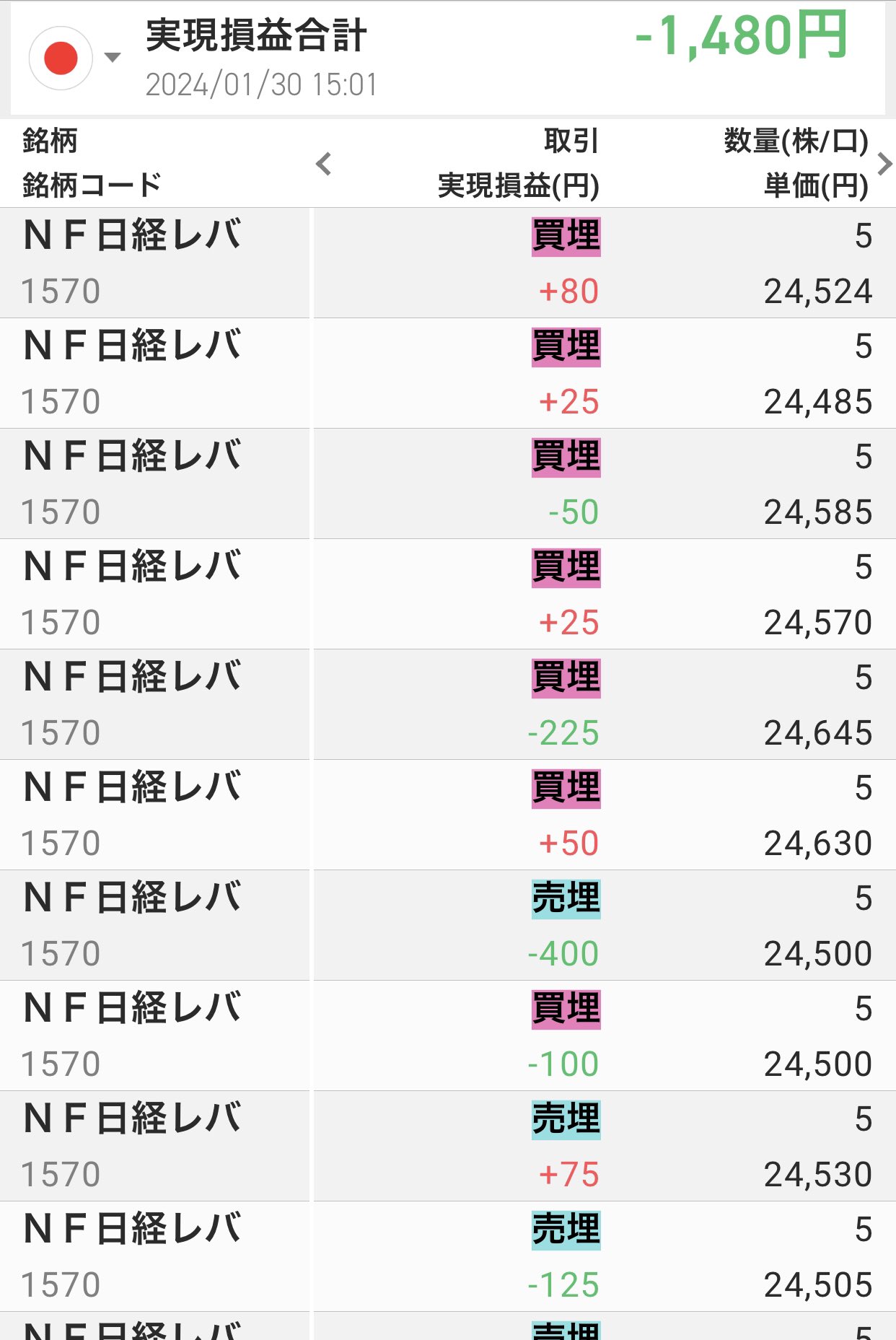Open the 買埋 trade at price 24,570
Screen dimensions: 896x1340
[447, 595]
